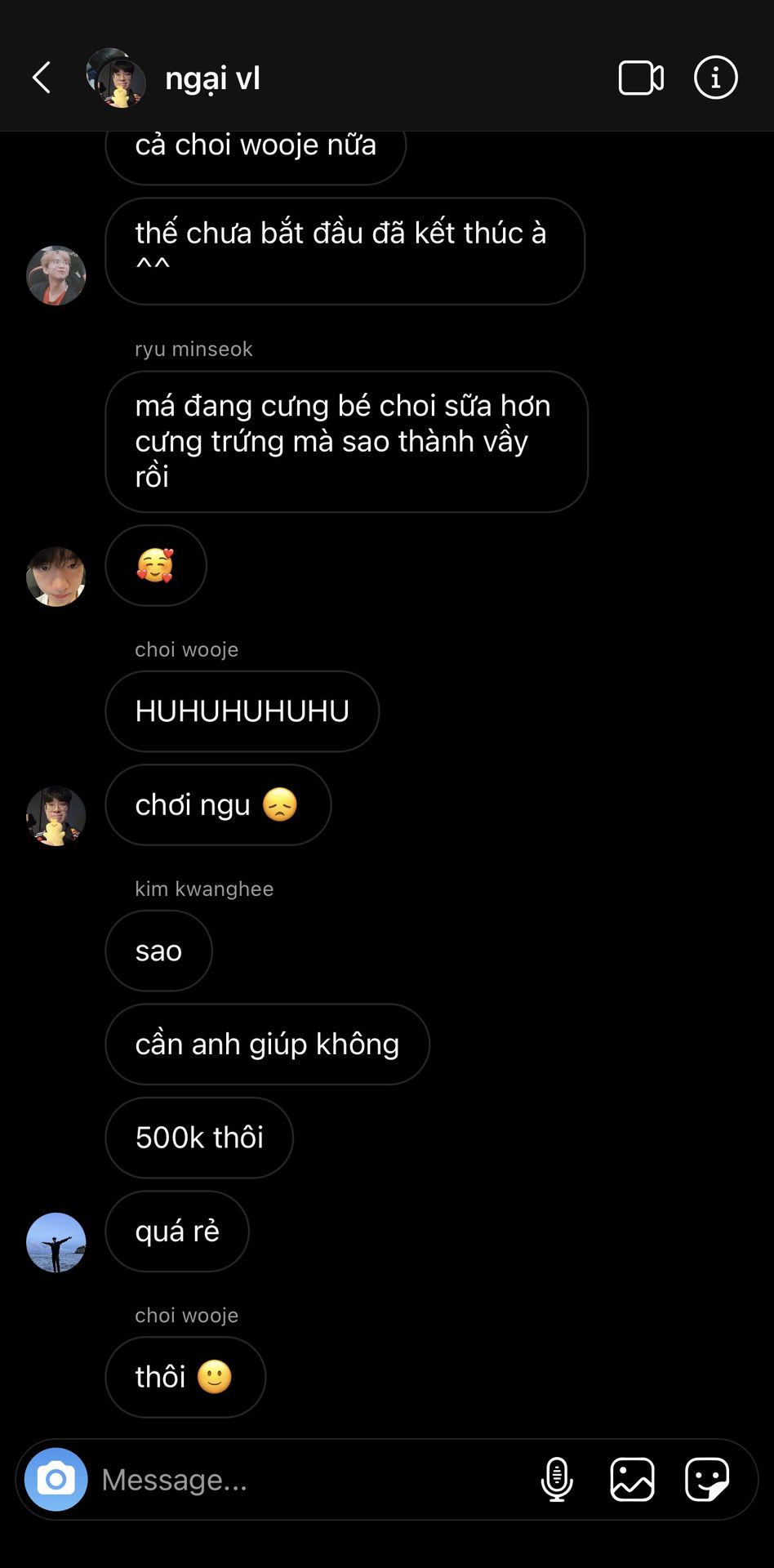Record a voice message with the microphone
The height and width of the screenshot is (1568, 774).
(x=557, y=1479)
